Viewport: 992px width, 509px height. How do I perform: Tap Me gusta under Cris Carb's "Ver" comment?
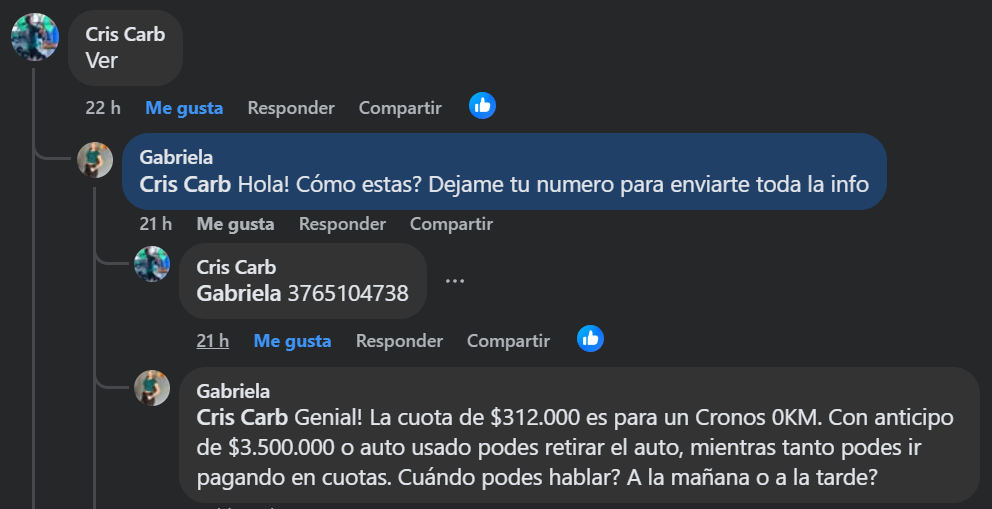tap(184, 108)
